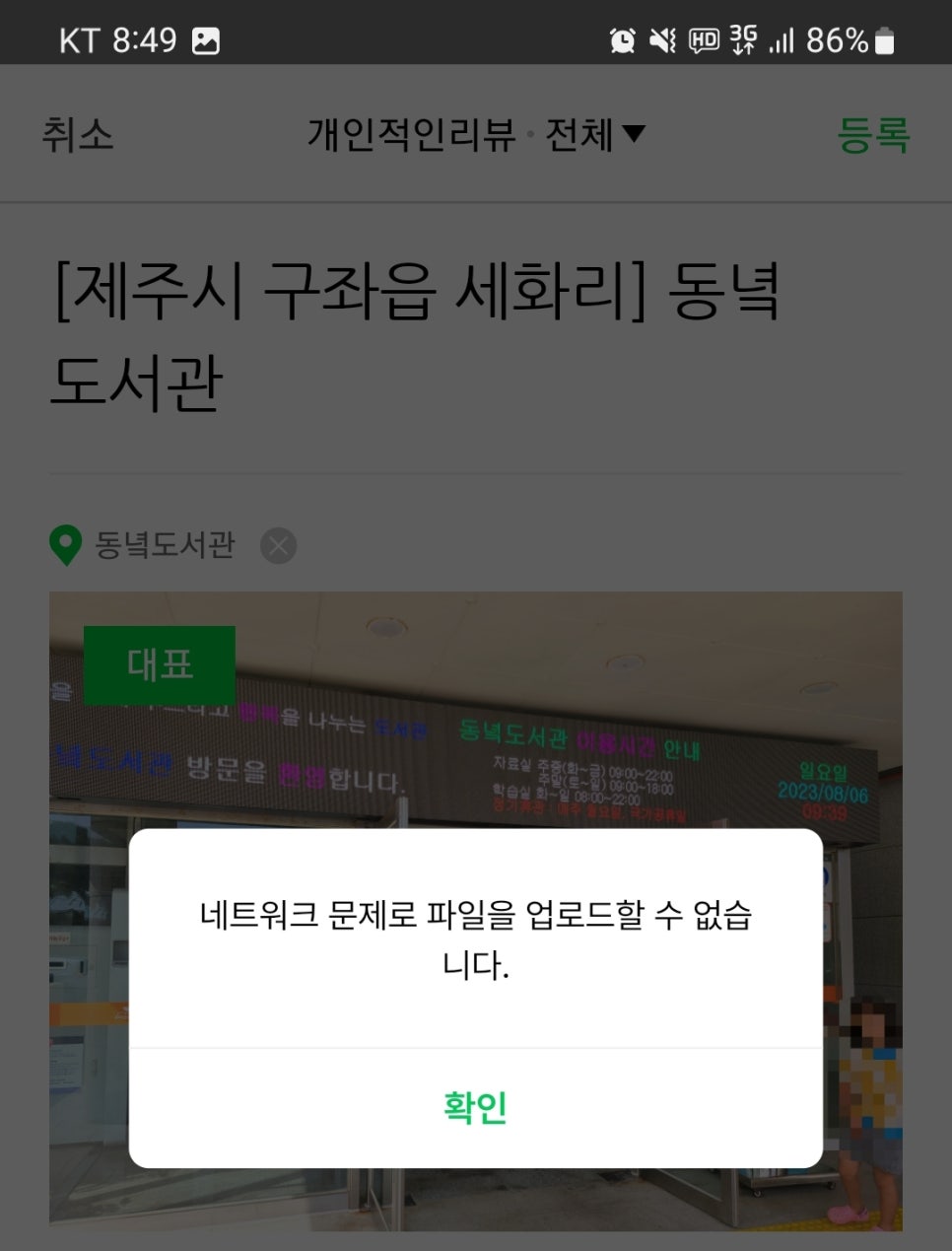The image size is (952, 1251).
Task: Open the 동녘도서관 location tag
Action: coord(164,545)
